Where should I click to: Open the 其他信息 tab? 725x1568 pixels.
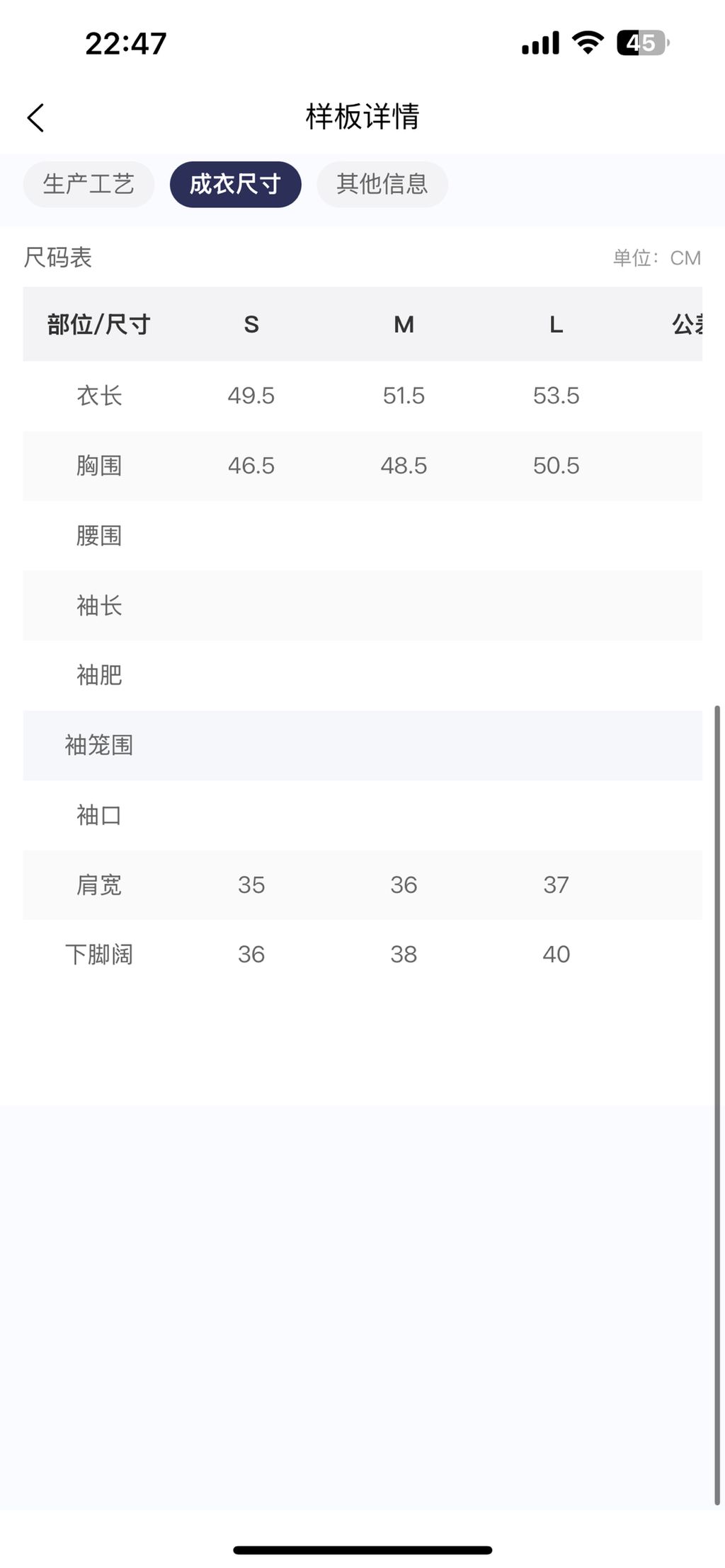pyautogui.click(x=382, y=184)
